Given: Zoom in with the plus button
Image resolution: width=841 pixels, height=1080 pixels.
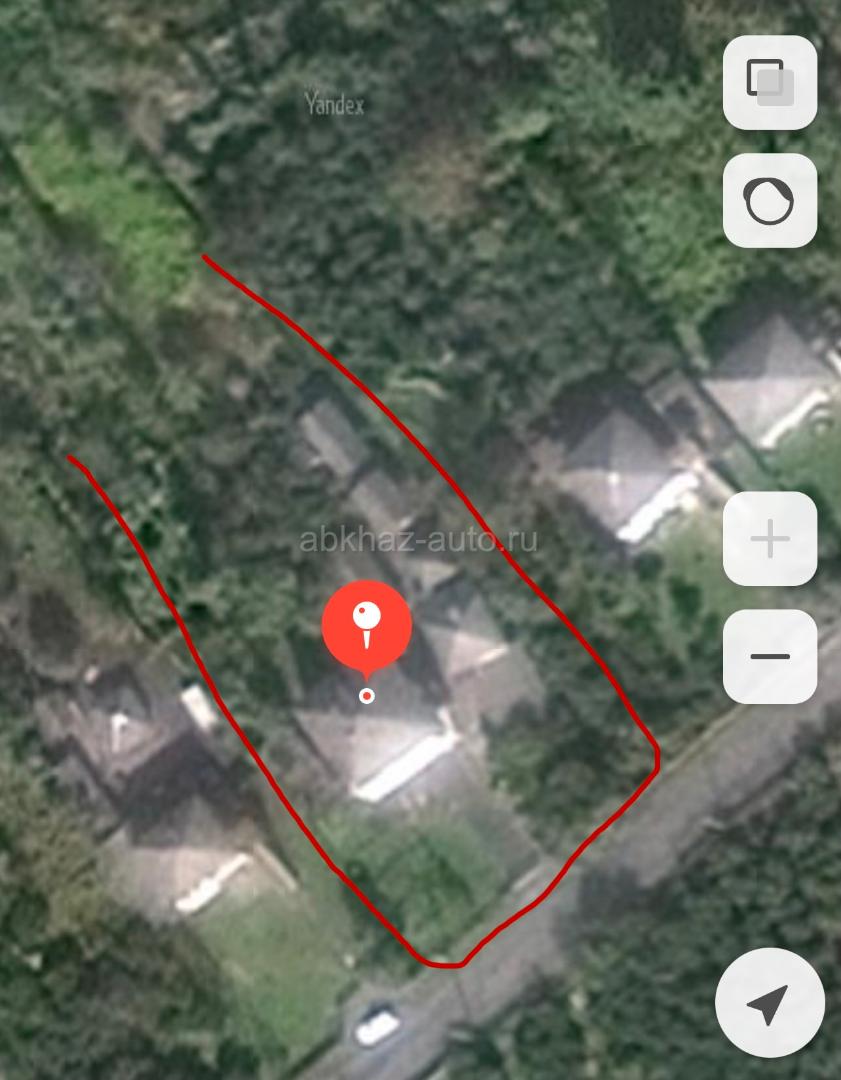Looking at the screenshot, I should tap(770, 539).
